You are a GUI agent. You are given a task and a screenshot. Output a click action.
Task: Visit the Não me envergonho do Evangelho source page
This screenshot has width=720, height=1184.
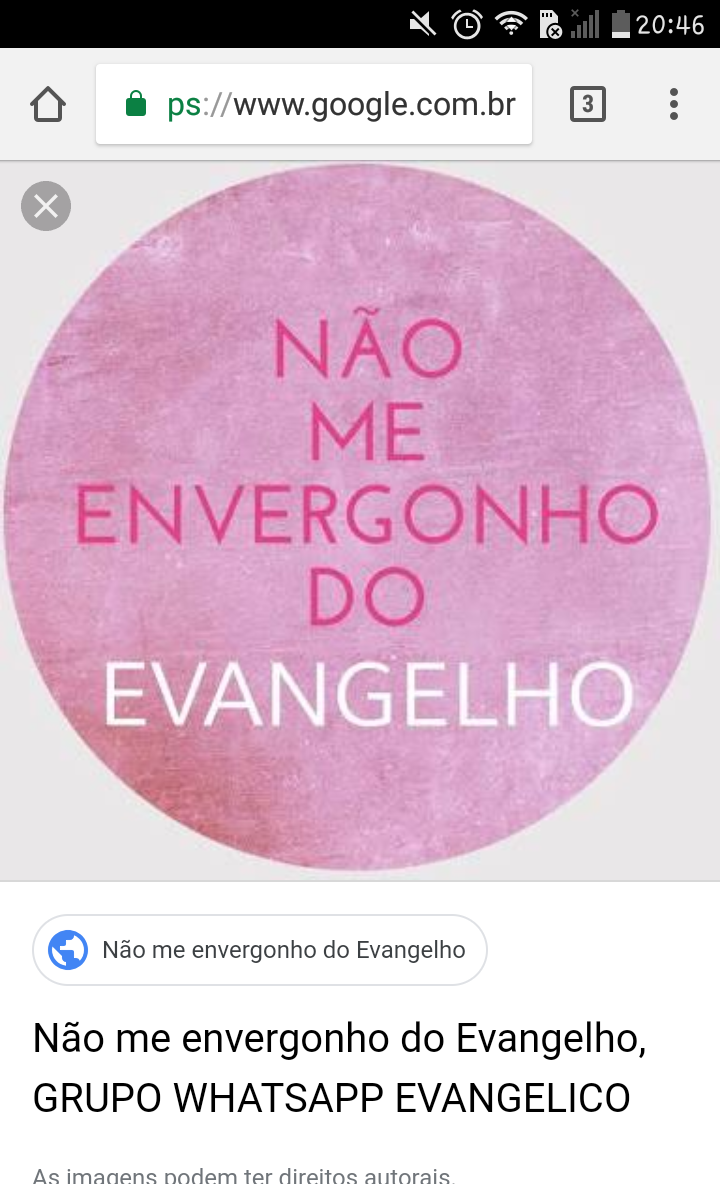(260, 950)
